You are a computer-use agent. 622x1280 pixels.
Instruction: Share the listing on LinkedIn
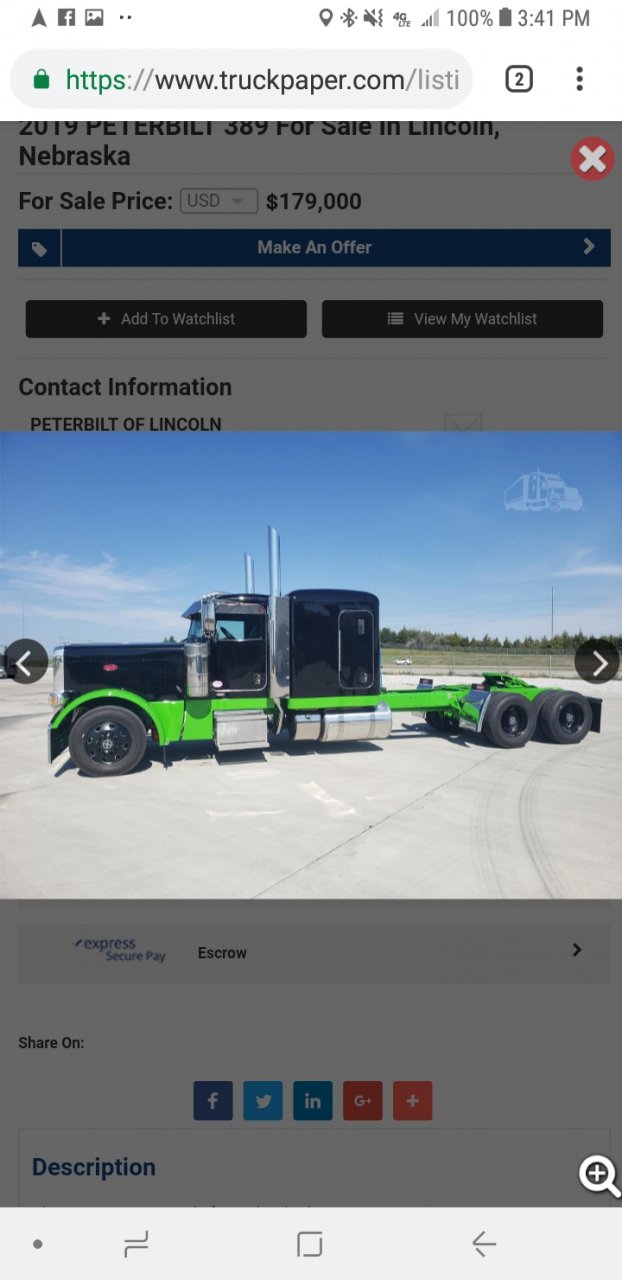tap(313, 1101)
